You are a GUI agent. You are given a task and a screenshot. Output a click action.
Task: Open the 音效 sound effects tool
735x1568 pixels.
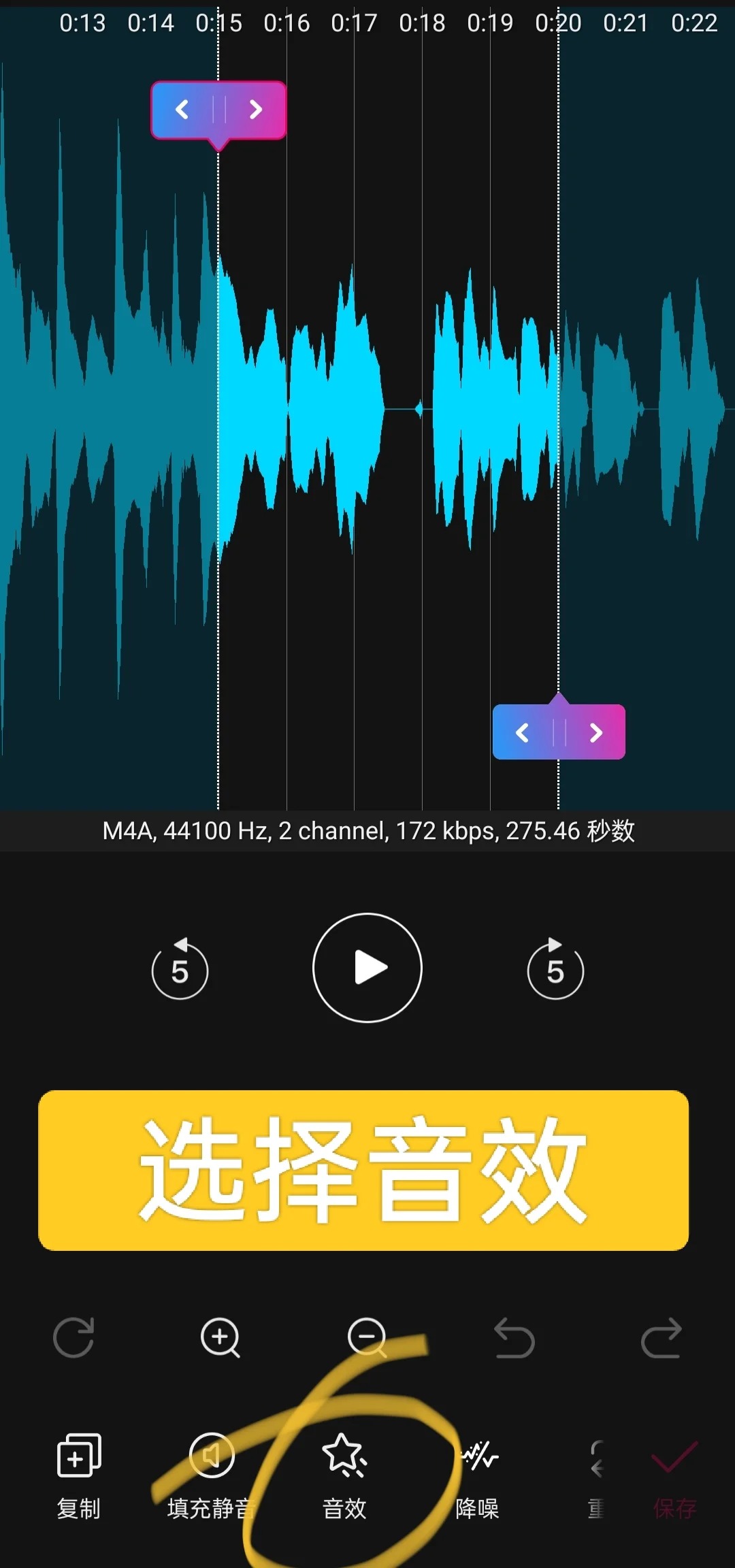click(344, 1476)
